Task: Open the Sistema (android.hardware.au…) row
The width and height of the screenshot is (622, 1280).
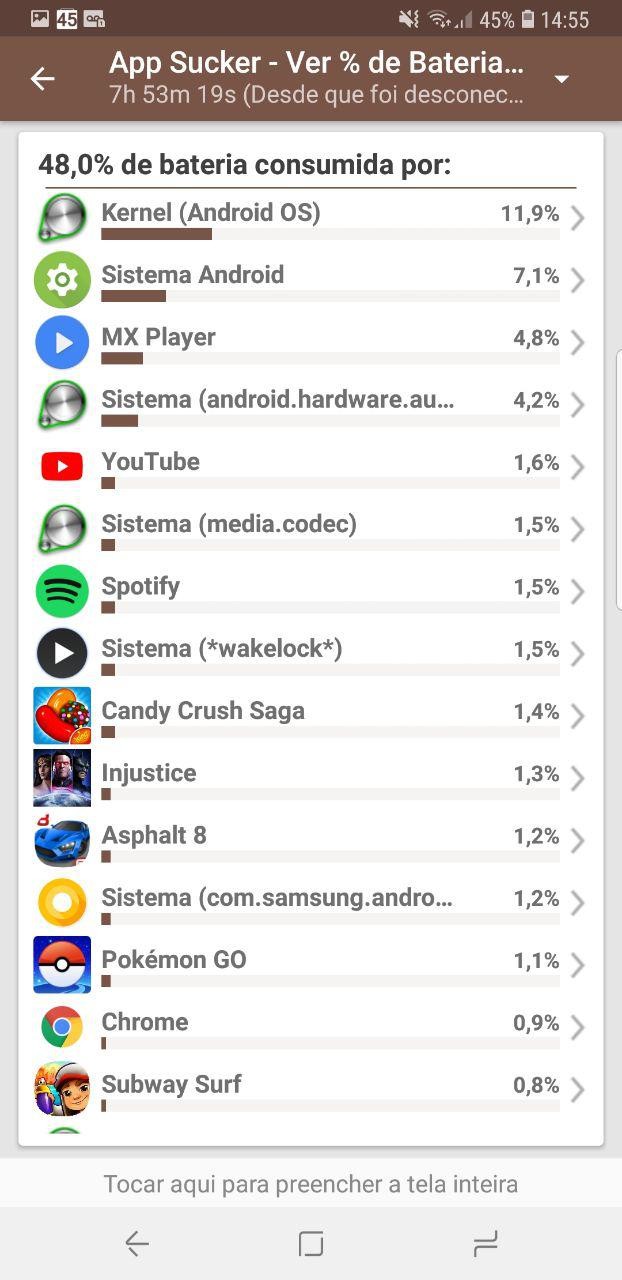Action: [311, 405]
